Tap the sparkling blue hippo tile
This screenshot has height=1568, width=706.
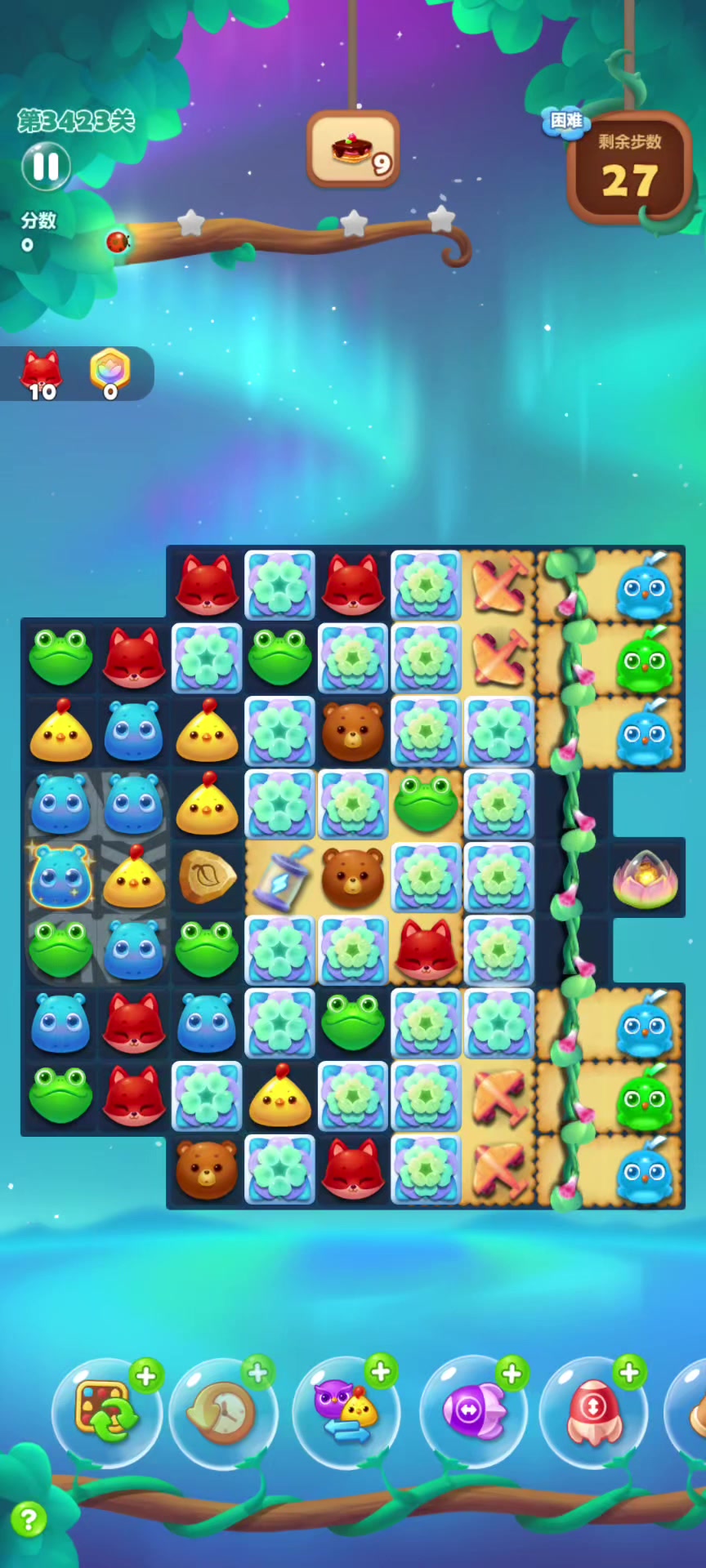pos(60,878)
